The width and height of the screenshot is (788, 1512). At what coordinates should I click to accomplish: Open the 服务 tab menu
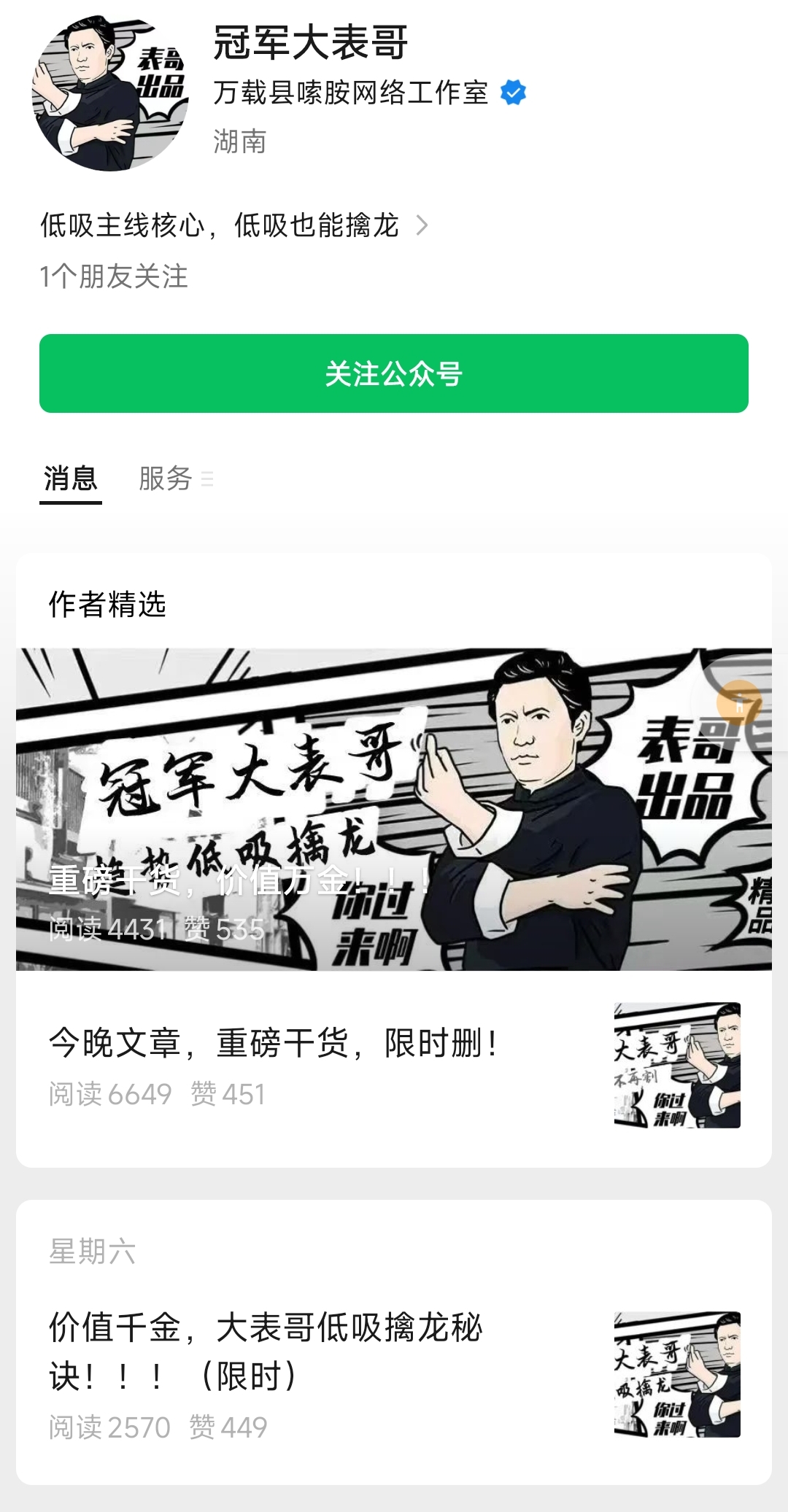175,479
